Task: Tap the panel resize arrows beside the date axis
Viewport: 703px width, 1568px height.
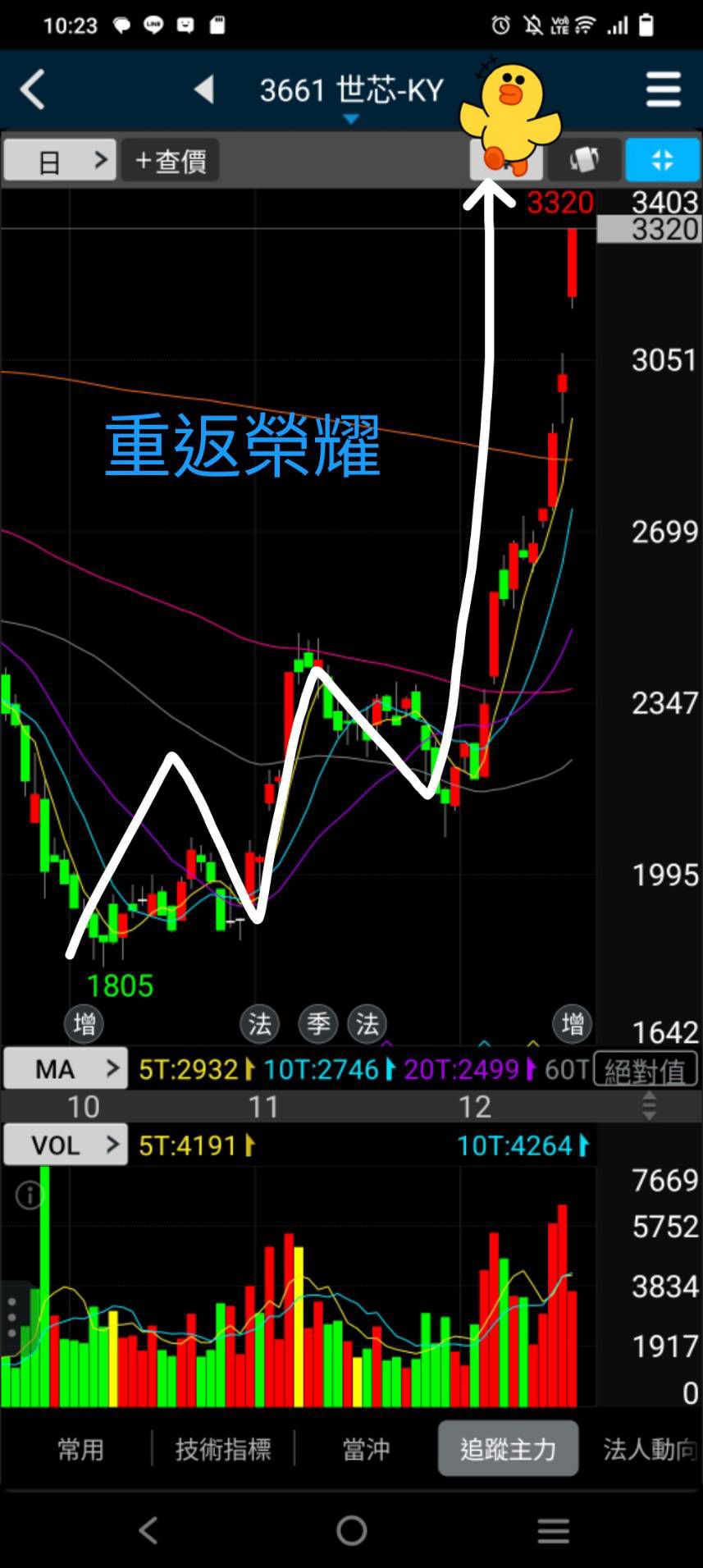Action: [x=649, y=1106]
